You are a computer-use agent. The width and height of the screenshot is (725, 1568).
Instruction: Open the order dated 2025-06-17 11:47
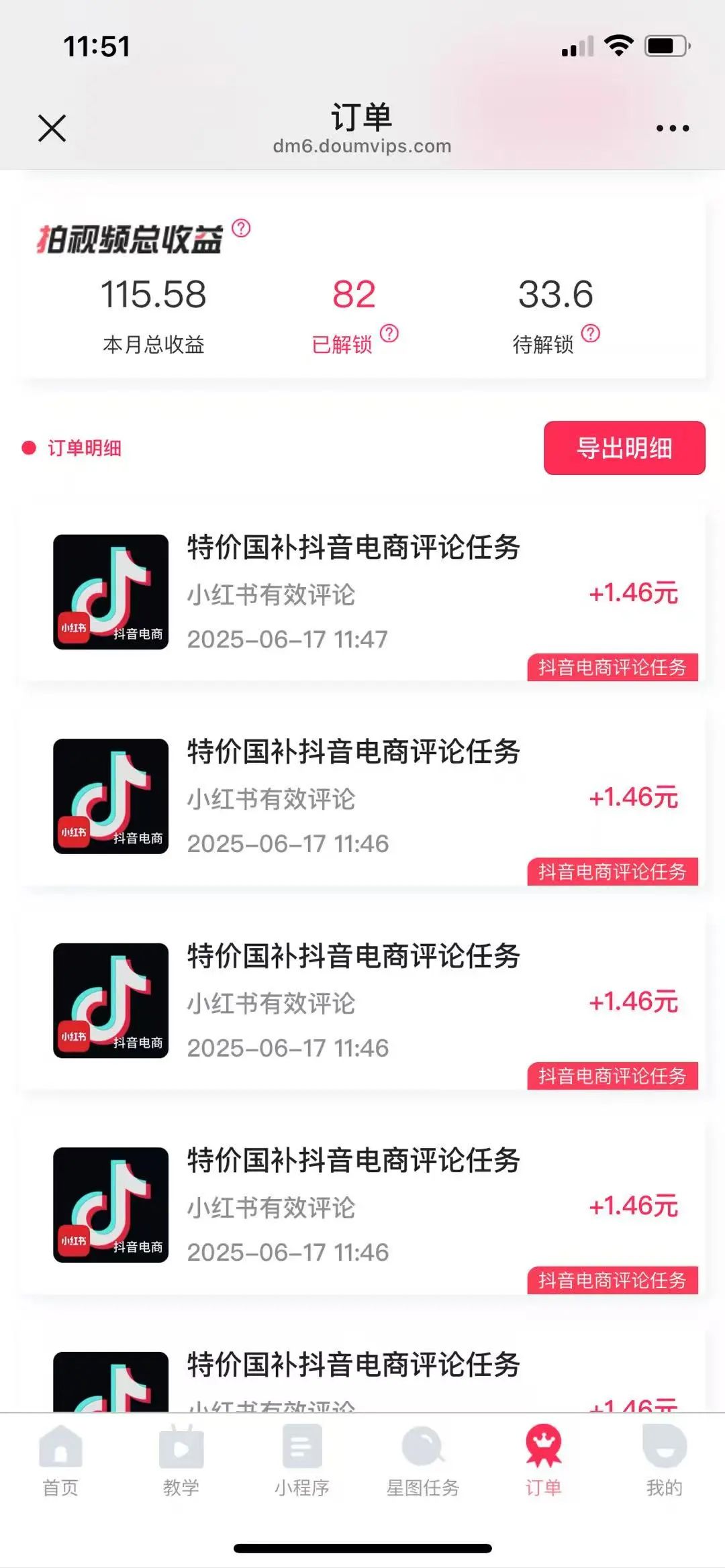click(362, 593)
